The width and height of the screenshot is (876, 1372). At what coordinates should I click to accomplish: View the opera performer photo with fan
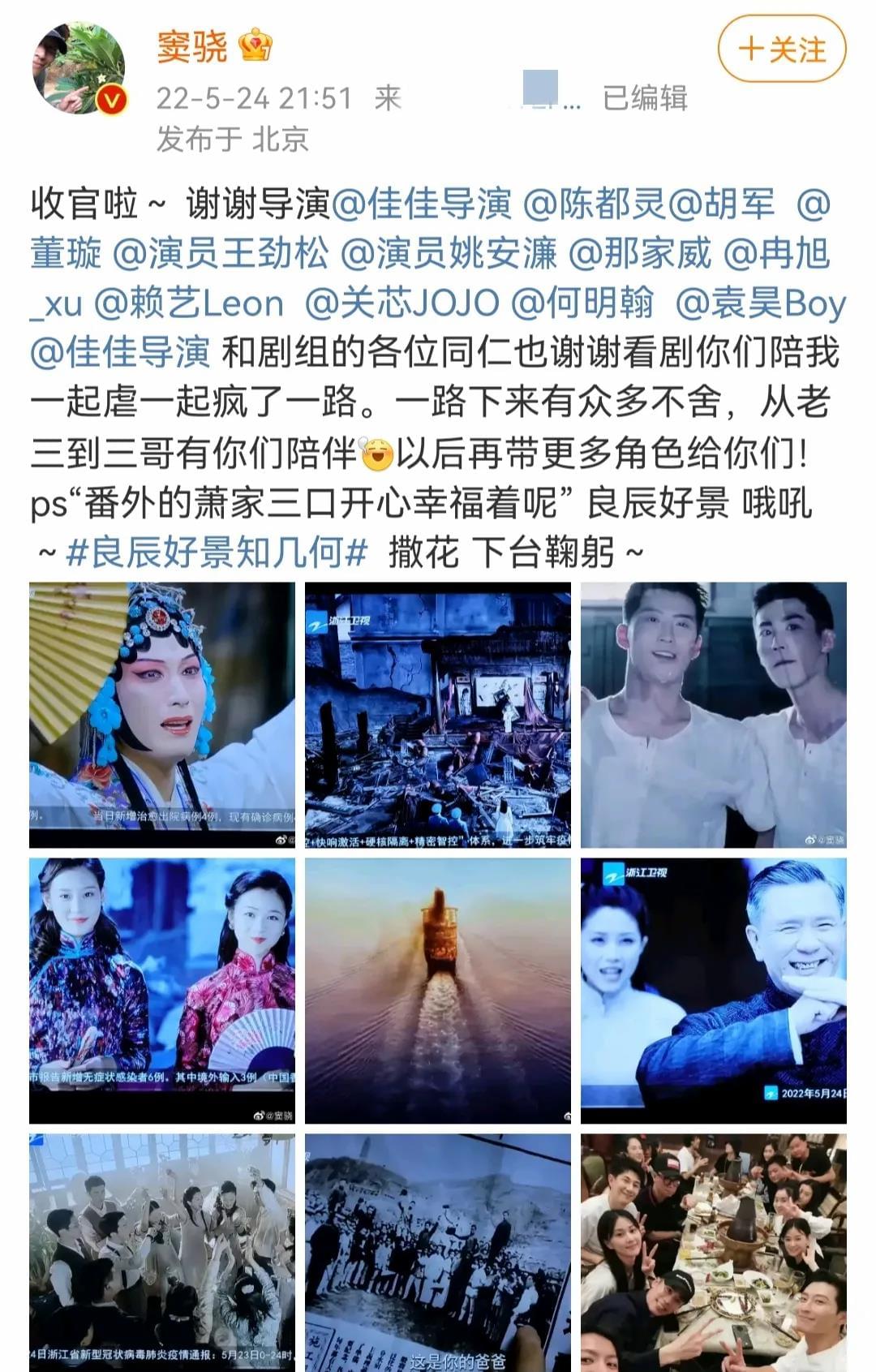162,715
